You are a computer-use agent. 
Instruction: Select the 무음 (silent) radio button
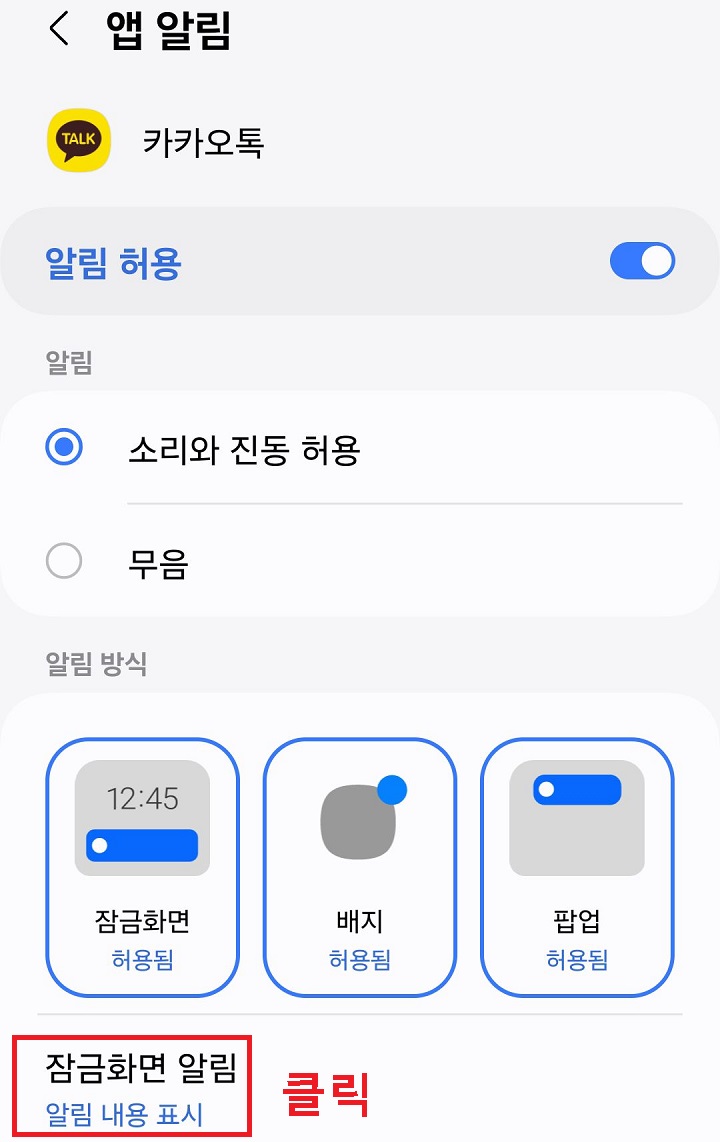64,561
